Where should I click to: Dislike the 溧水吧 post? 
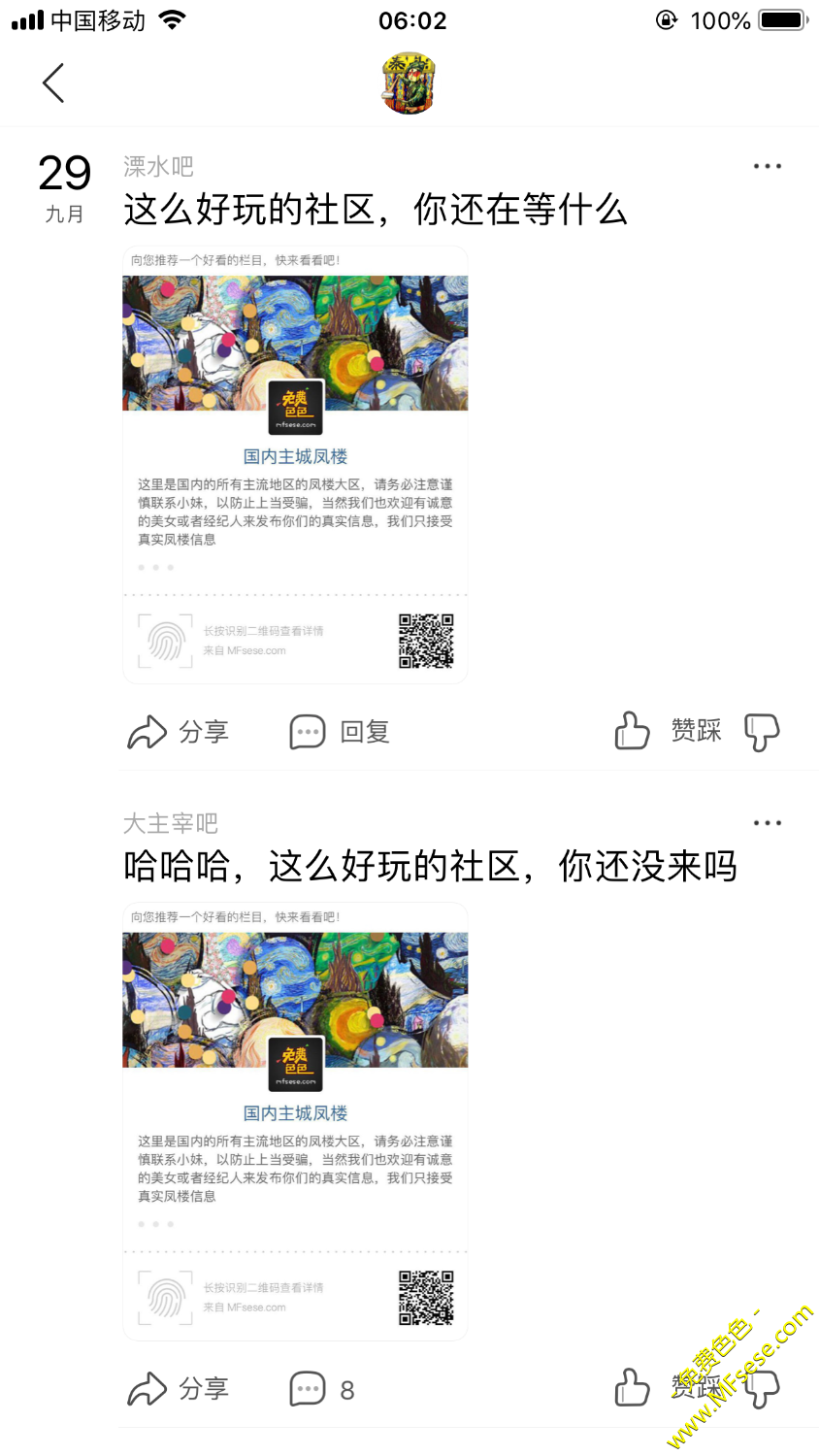pos(762,732)
